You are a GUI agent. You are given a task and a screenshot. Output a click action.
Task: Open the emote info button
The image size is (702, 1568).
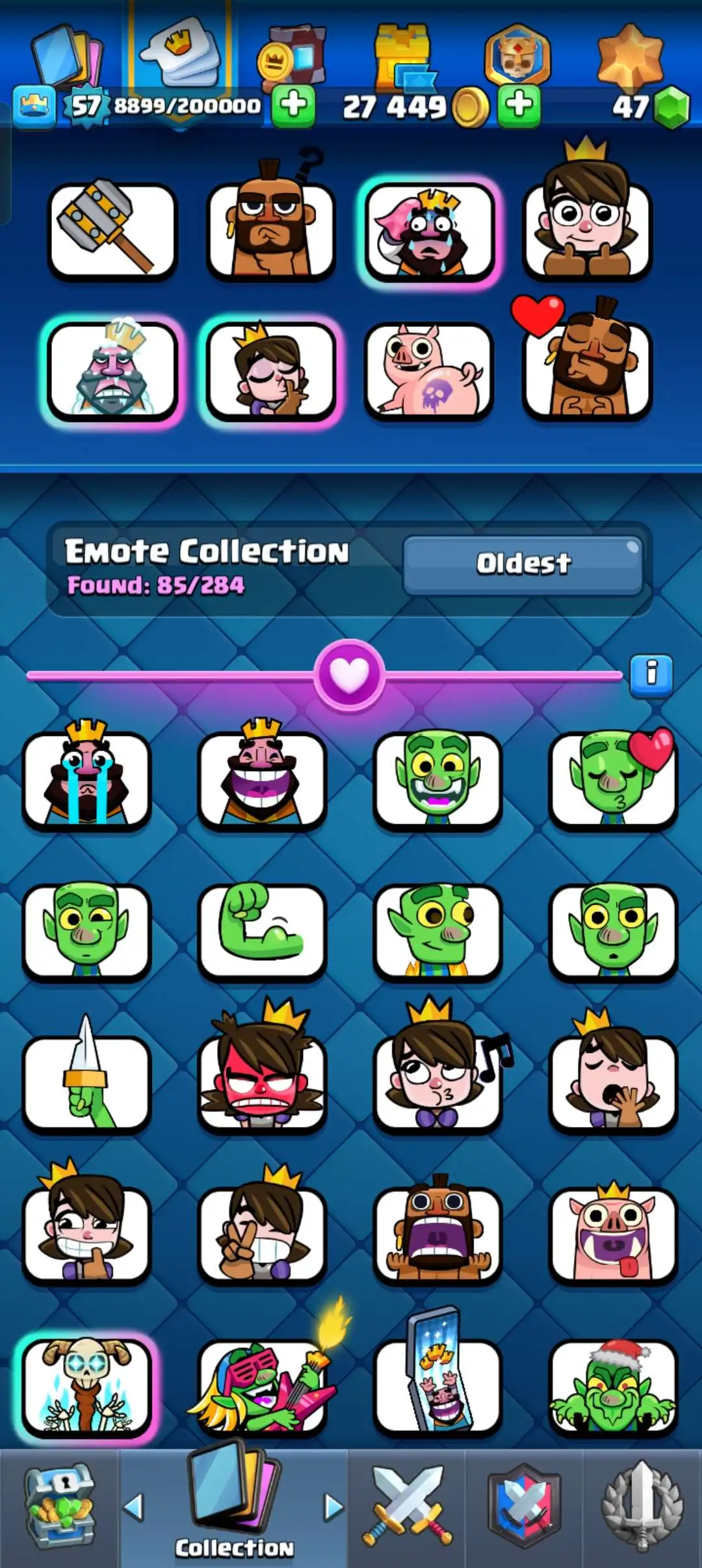click(x=651, y=673)
